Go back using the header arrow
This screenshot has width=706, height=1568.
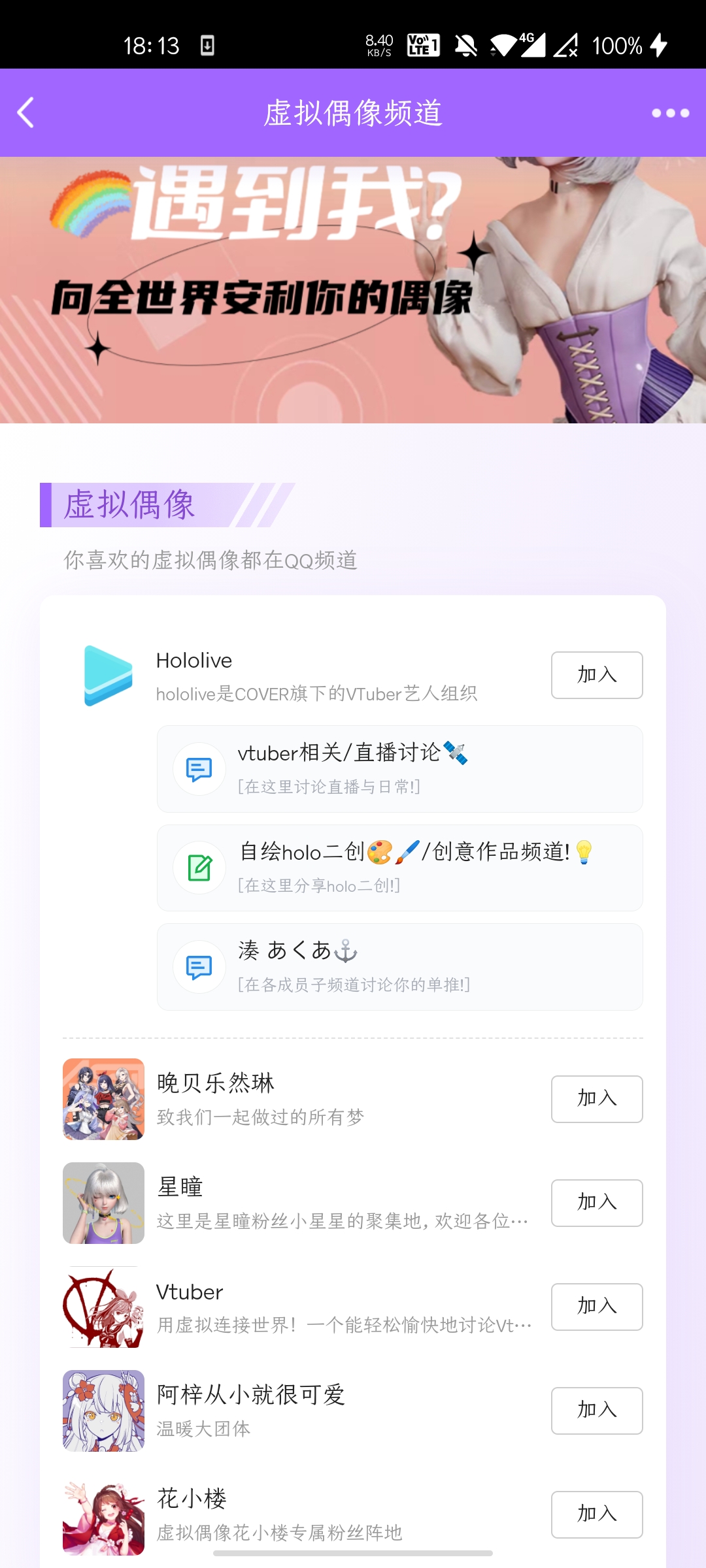26,113
